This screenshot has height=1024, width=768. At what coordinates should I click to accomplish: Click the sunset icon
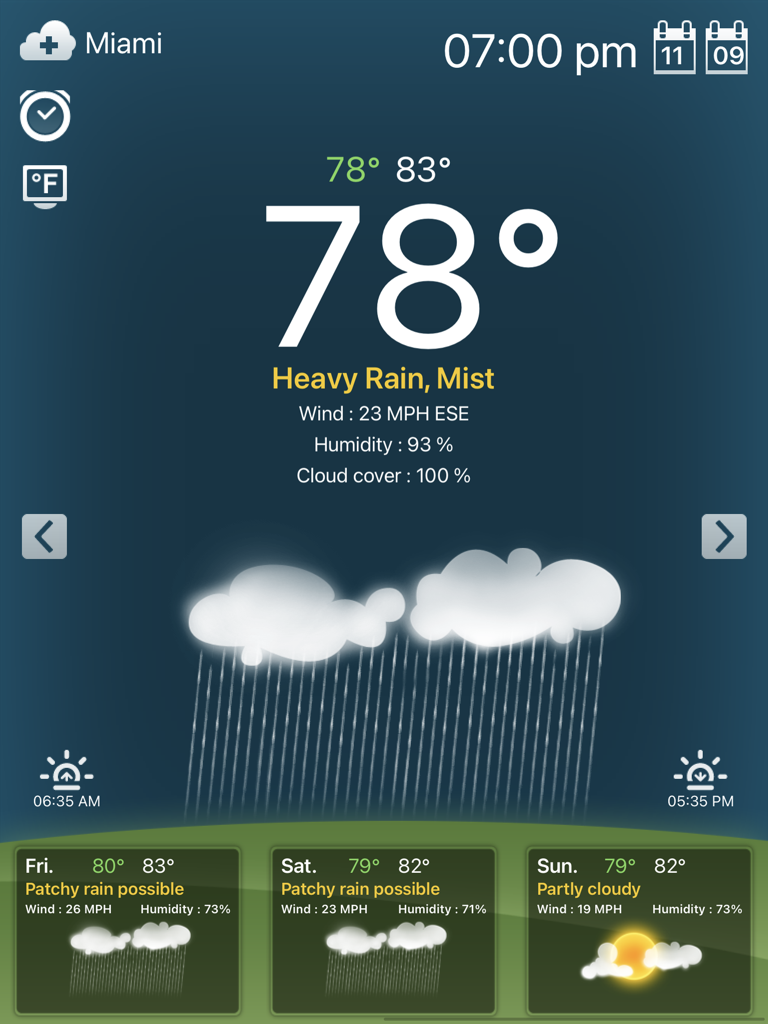click(x=701, y=768)
